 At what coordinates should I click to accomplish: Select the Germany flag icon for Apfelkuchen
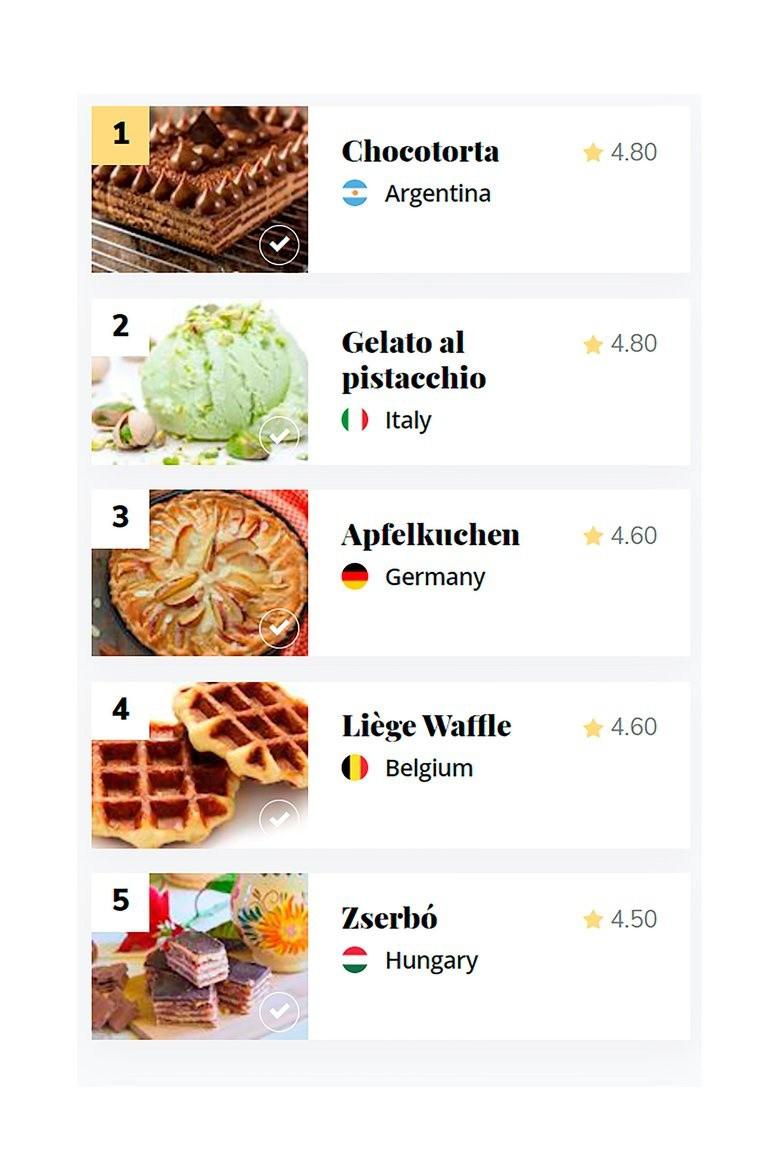point(355,576)
